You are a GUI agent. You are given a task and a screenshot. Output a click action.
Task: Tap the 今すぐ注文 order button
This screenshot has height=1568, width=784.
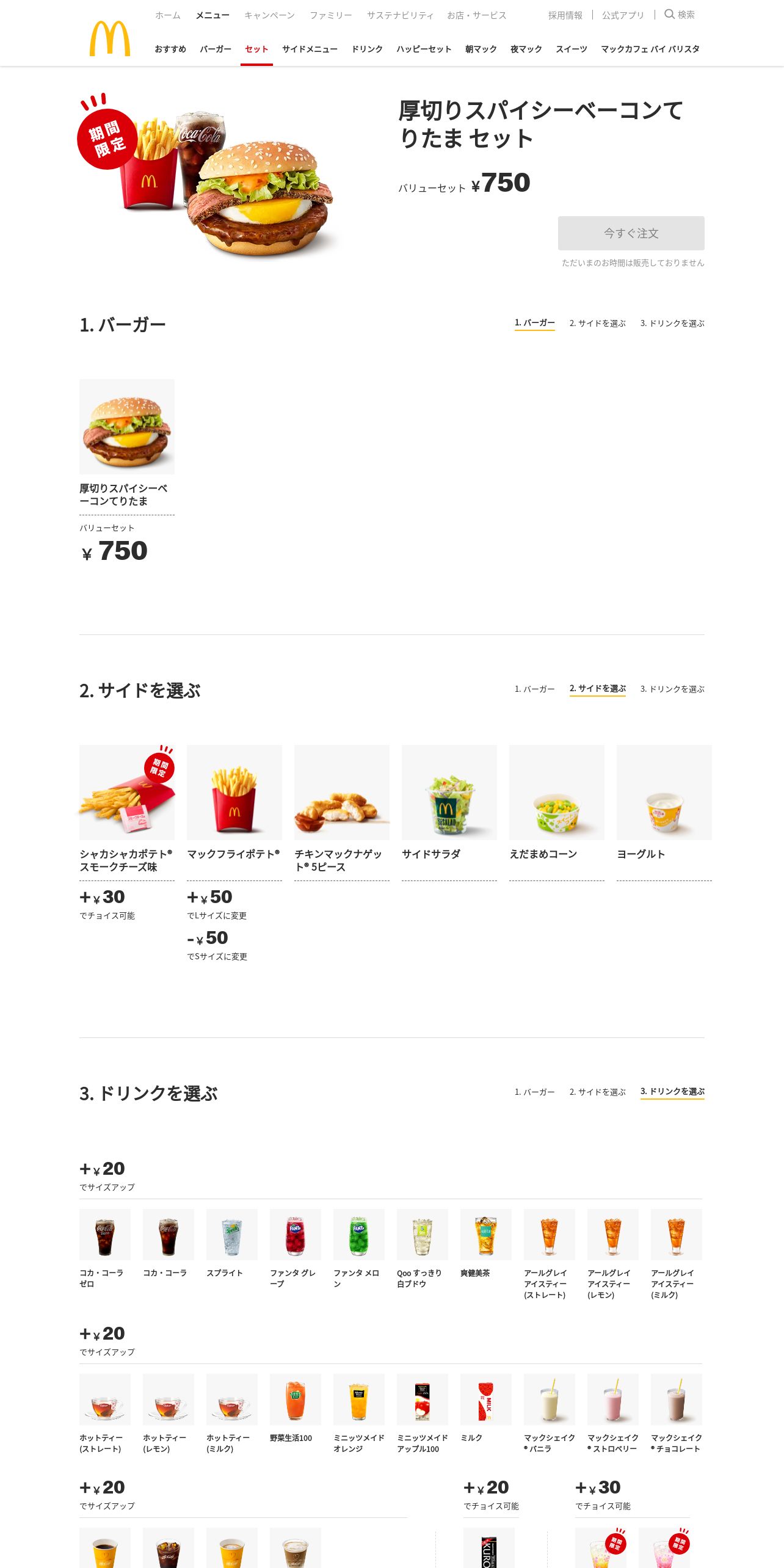(631, 233)
